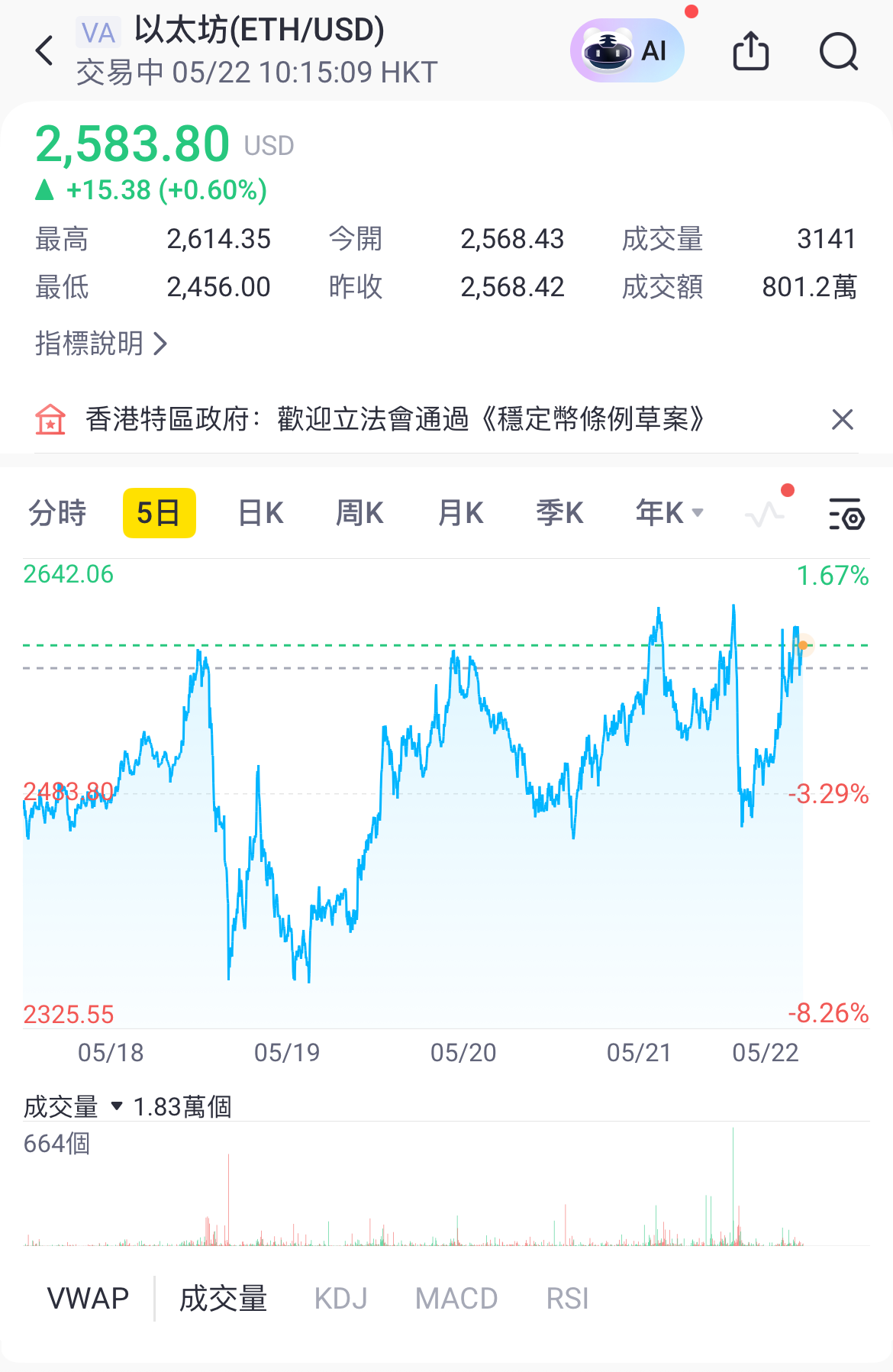
Task: Display the RSI indicator
Action: click(x=567, y=1298)
